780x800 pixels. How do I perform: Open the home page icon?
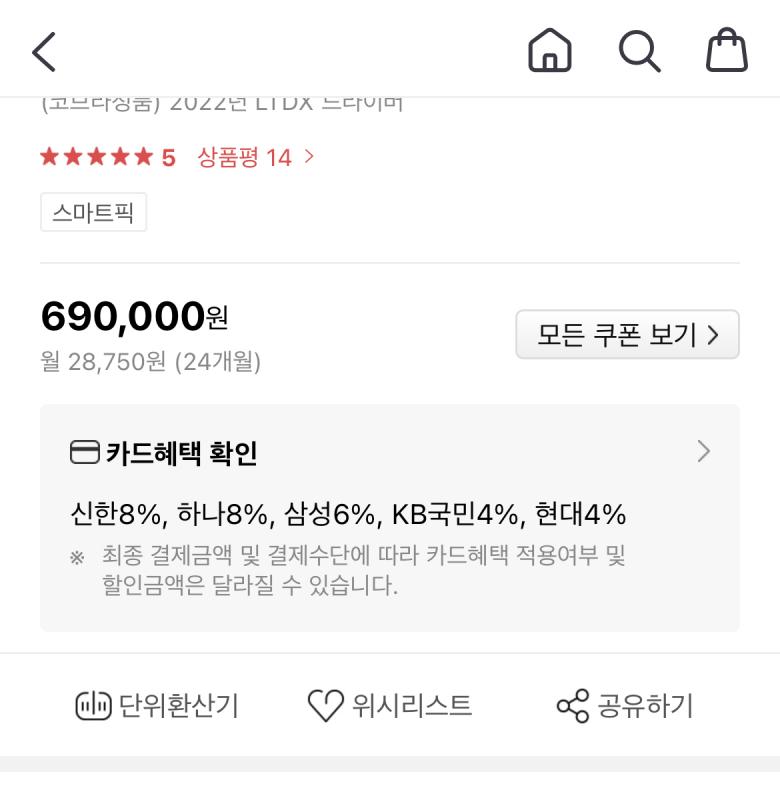tap(550, 50)
